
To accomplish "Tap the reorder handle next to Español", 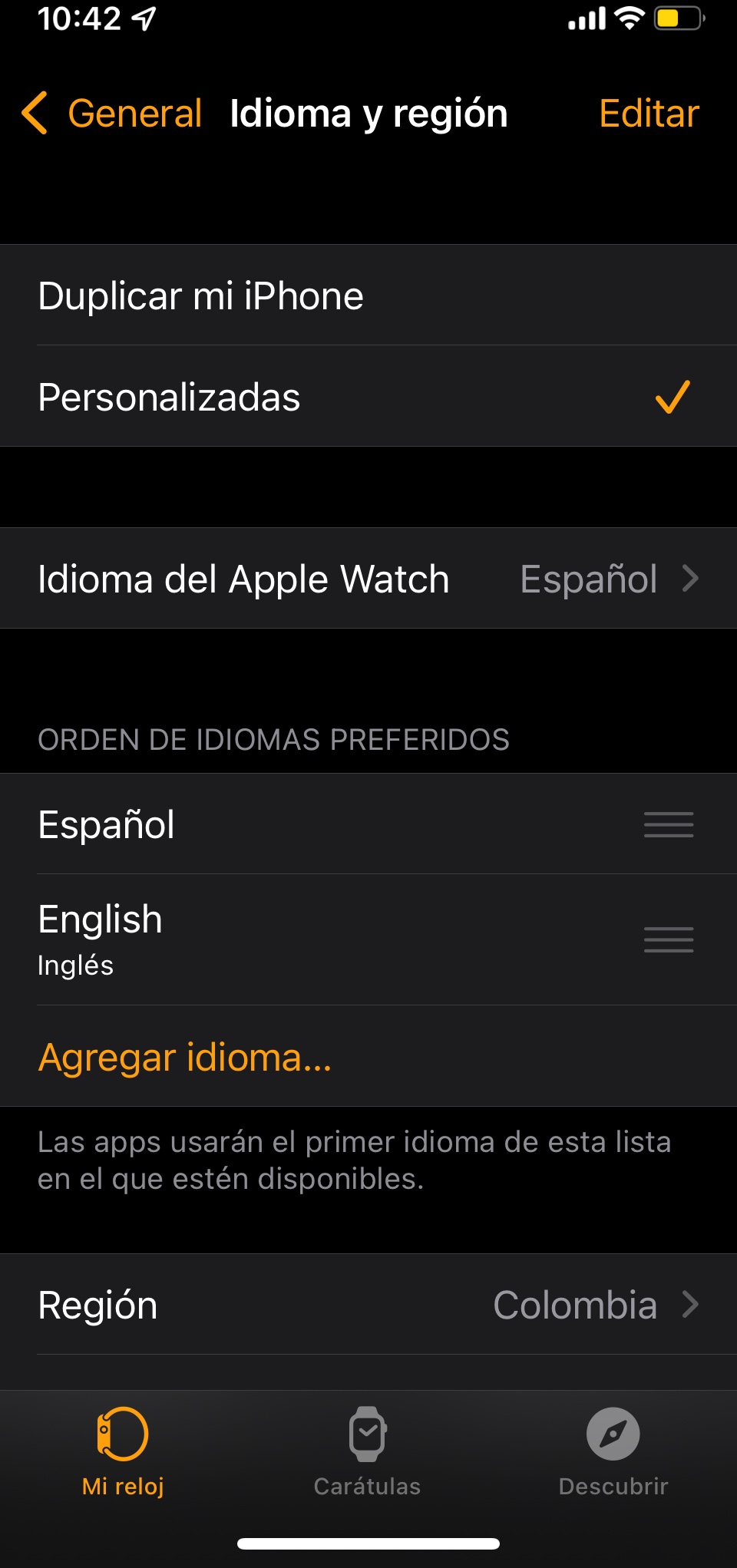I will 669,824.
